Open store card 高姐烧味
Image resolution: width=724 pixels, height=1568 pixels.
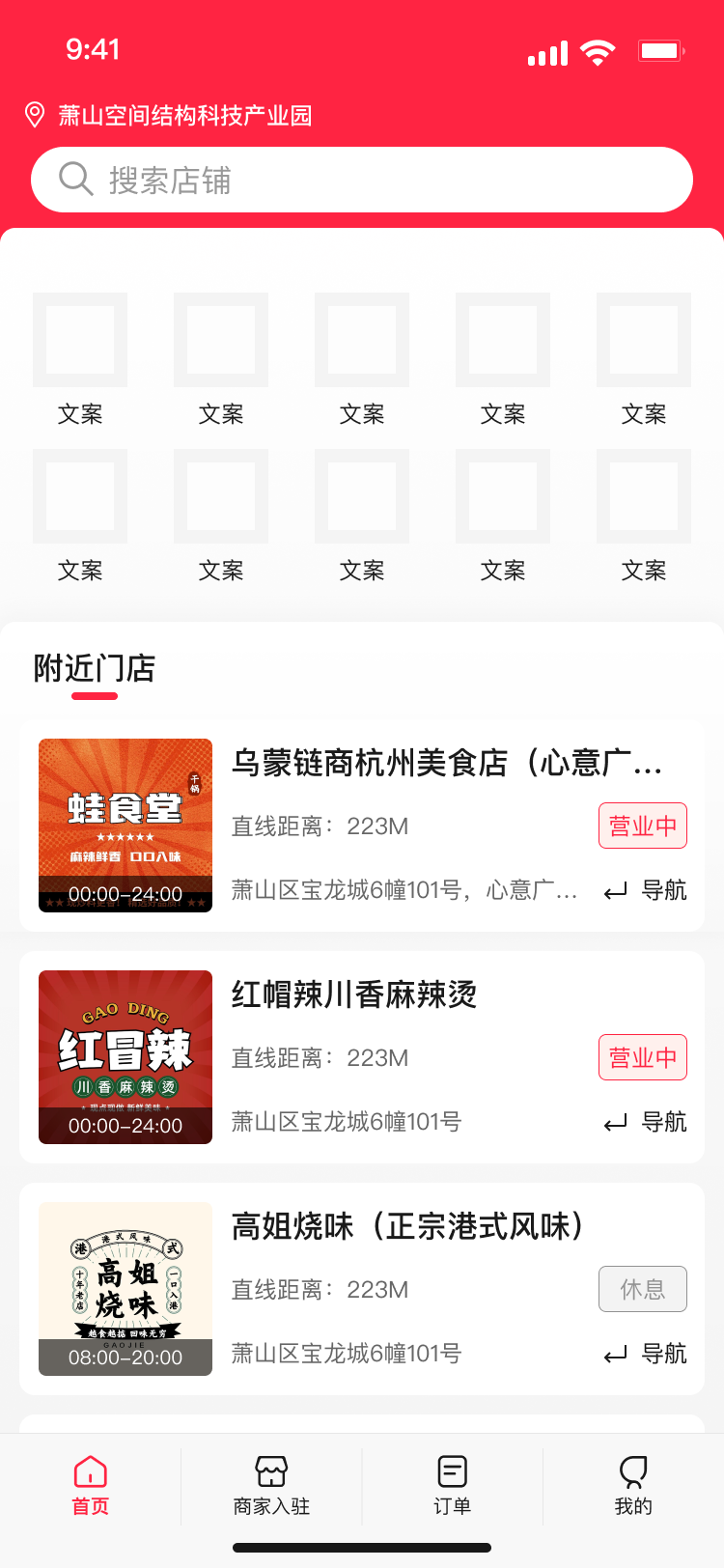tap(407, 1227)
